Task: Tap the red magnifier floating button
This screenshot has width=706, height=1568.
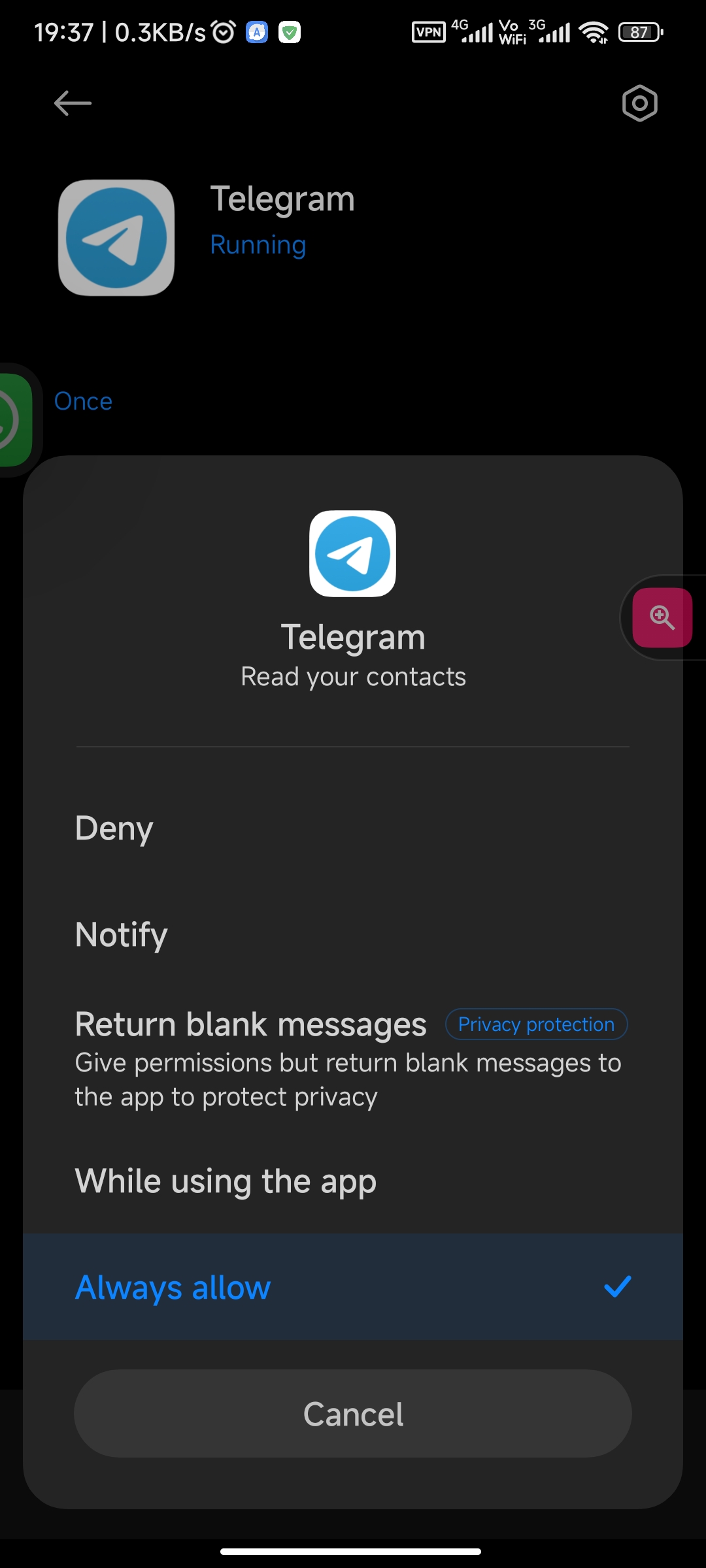Action: click(662, 617)
